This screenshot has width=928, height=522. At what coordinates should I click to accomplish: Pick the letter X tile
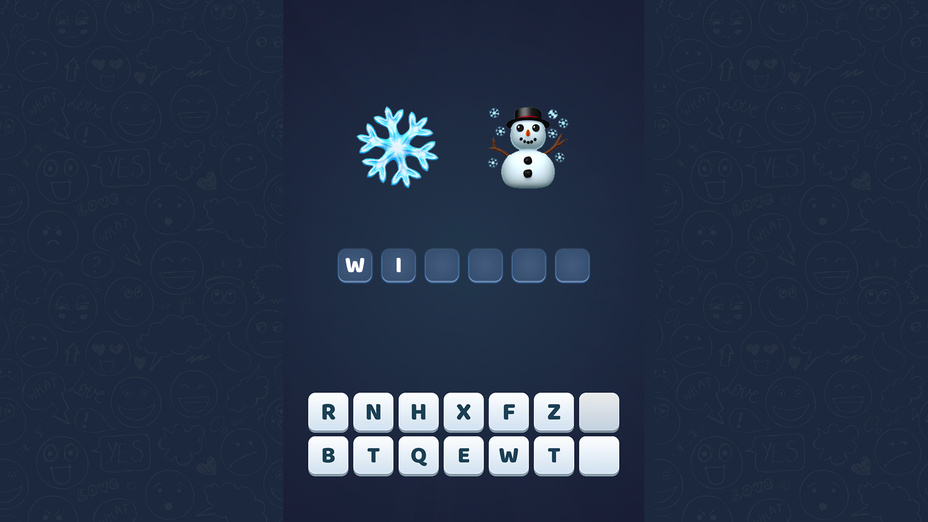[463, 411]
